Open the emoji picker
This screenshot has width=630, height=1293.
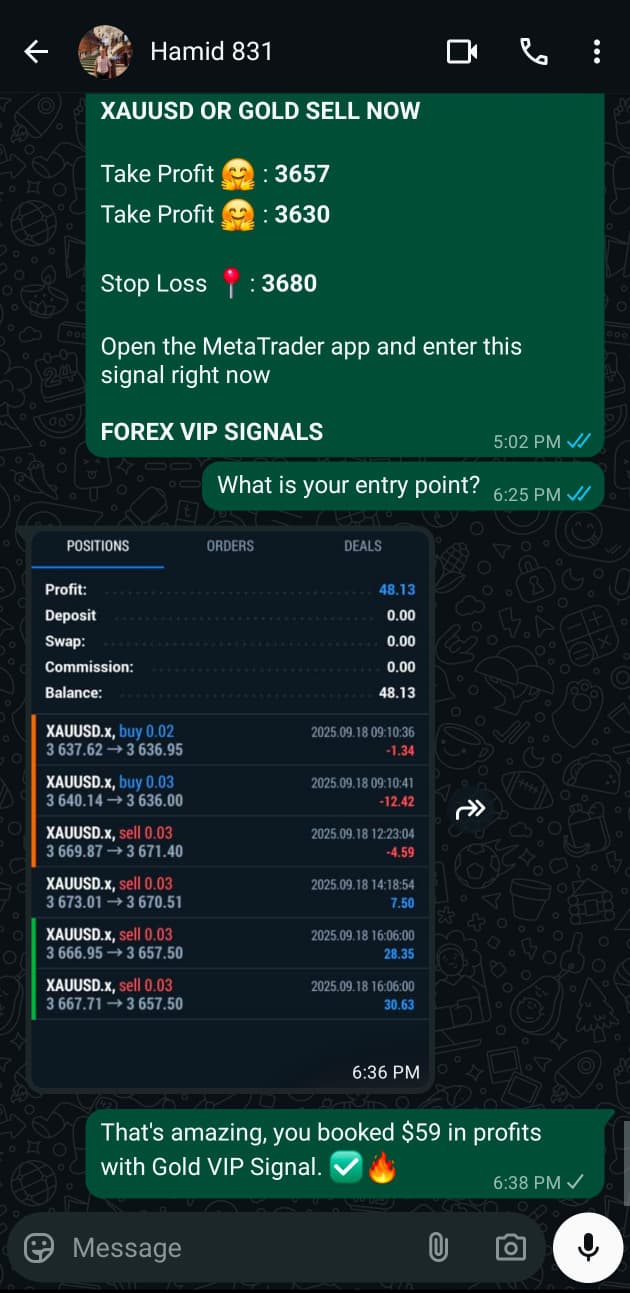(39, 1247)
